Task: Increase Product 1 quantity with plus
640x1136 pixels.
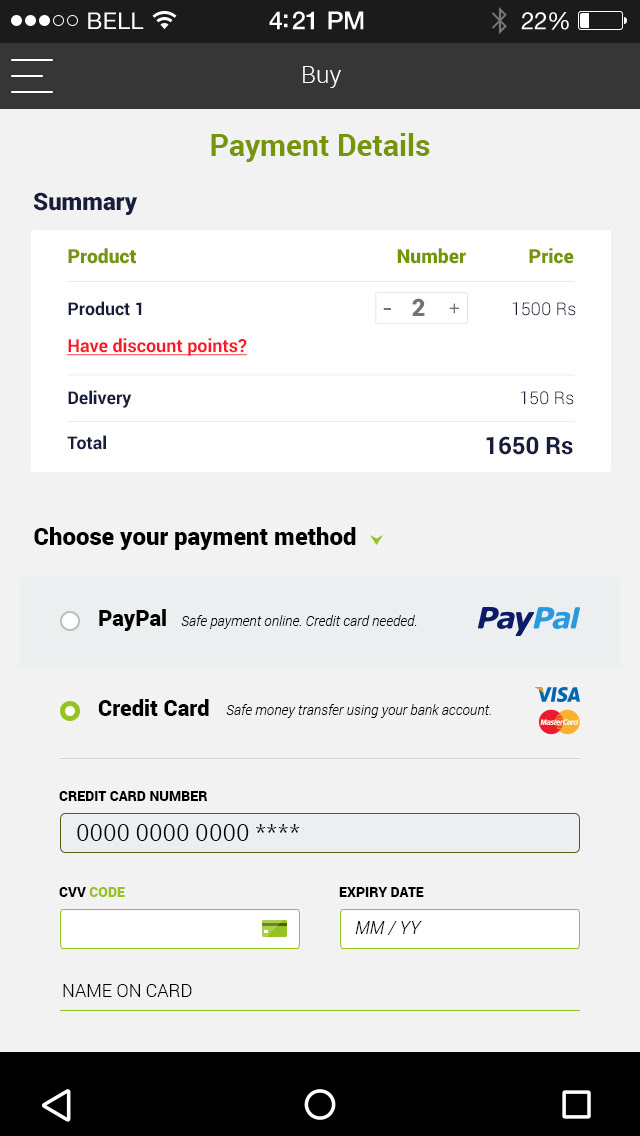Action: pyautogui.click(x=454, y=309)
